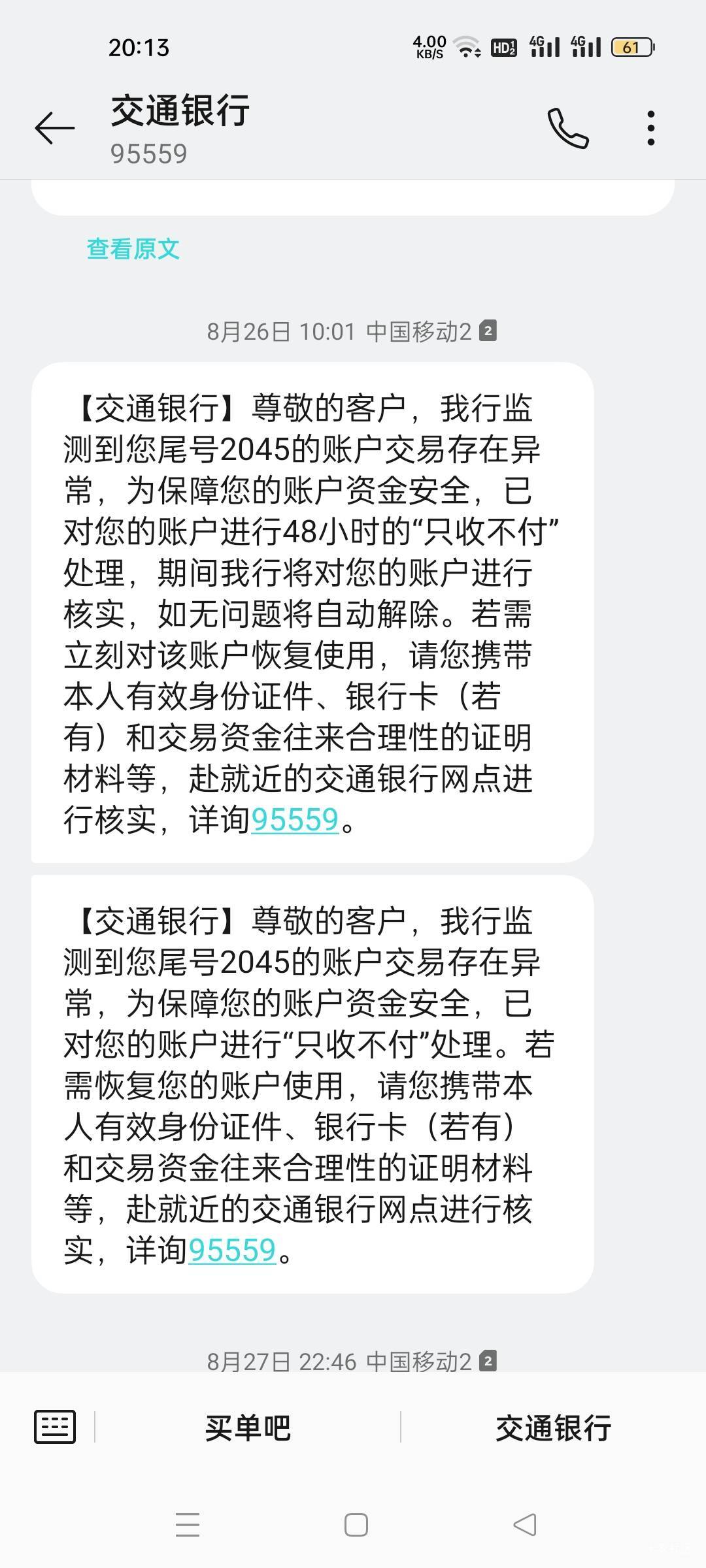Open recent apps from the navigation bar

point(188,1525)
